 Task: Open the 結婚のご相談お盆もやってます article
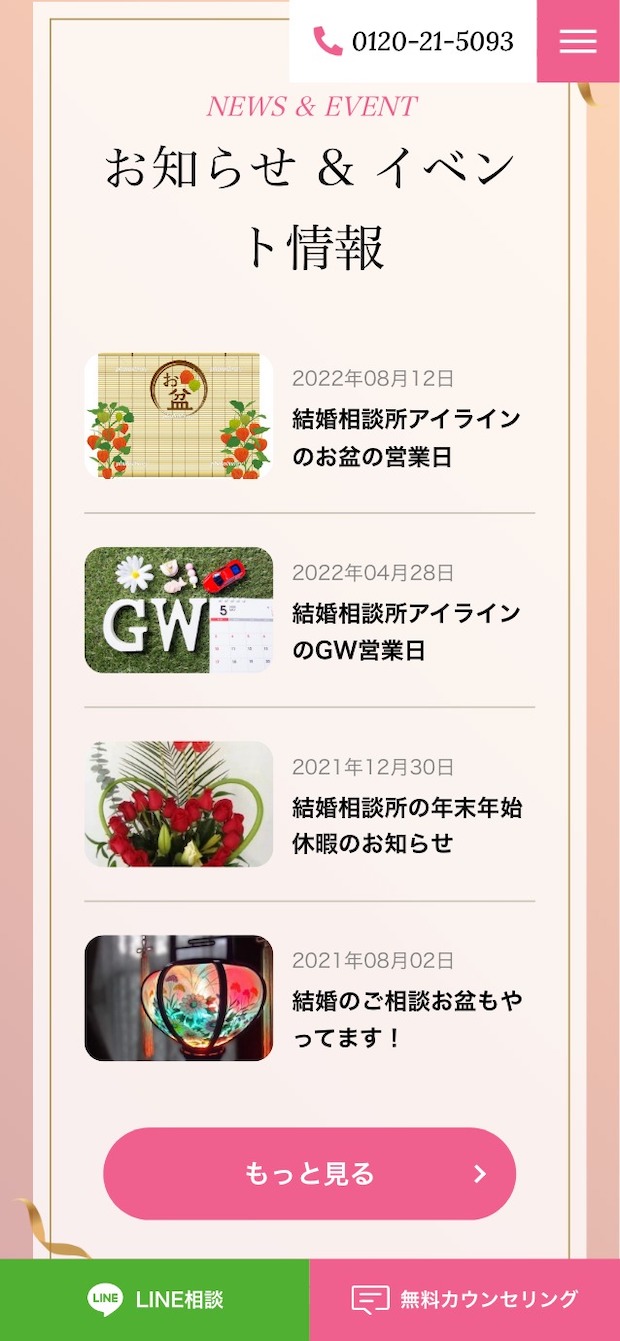[x=406, y=1018]
